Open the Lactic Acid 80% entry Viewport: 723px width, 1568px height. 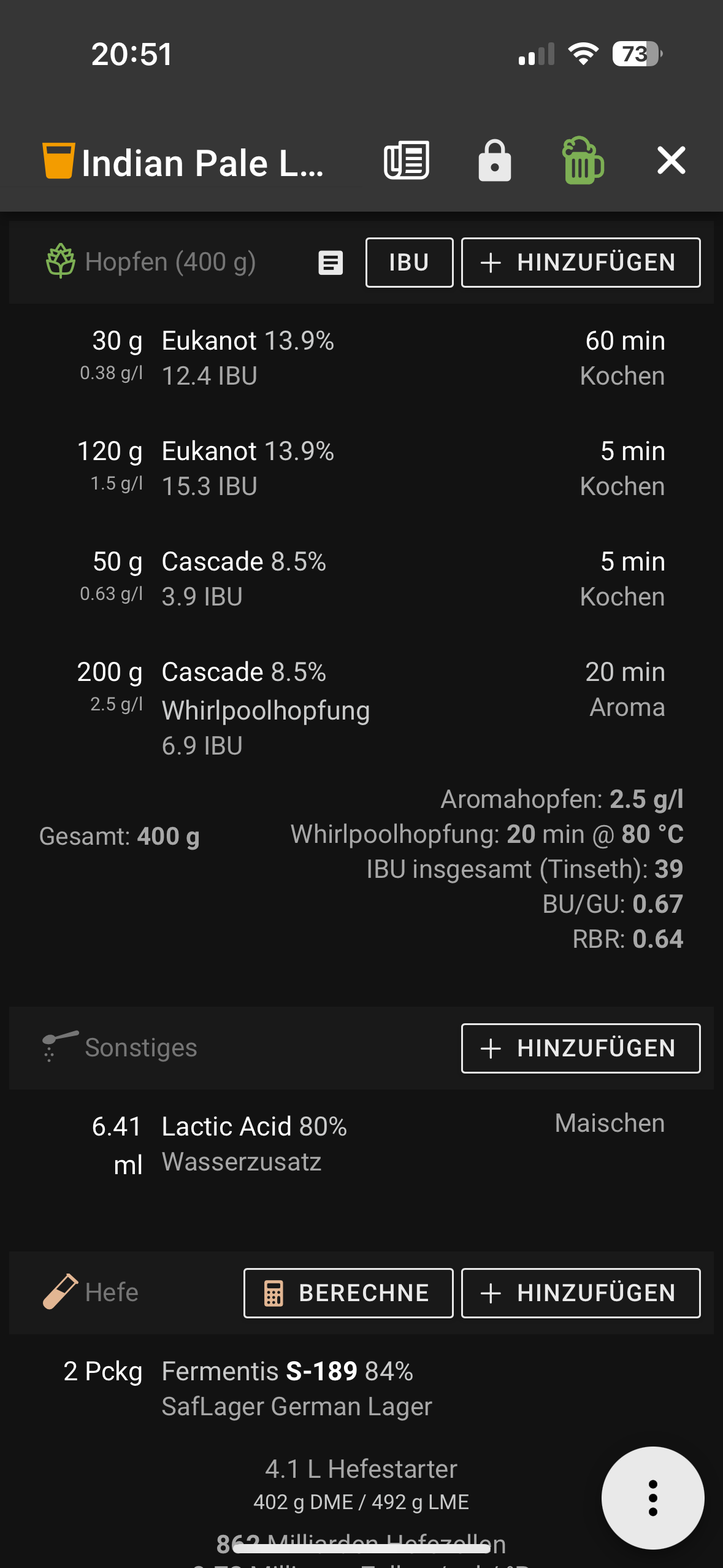[x=362, y=1143]
